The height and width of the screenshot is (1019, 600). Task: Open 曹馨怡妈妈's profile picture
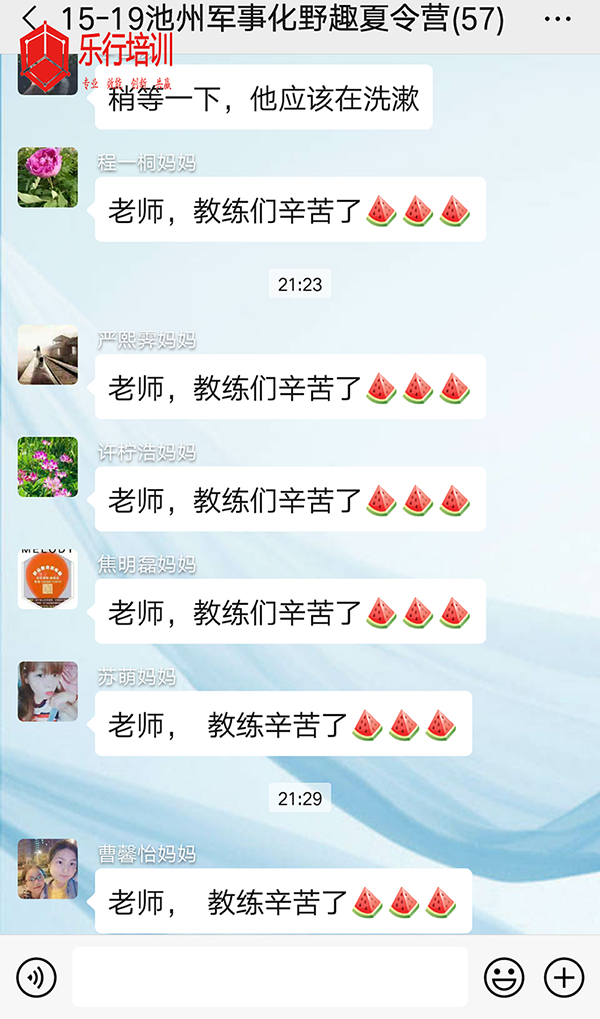pos(48,868)
